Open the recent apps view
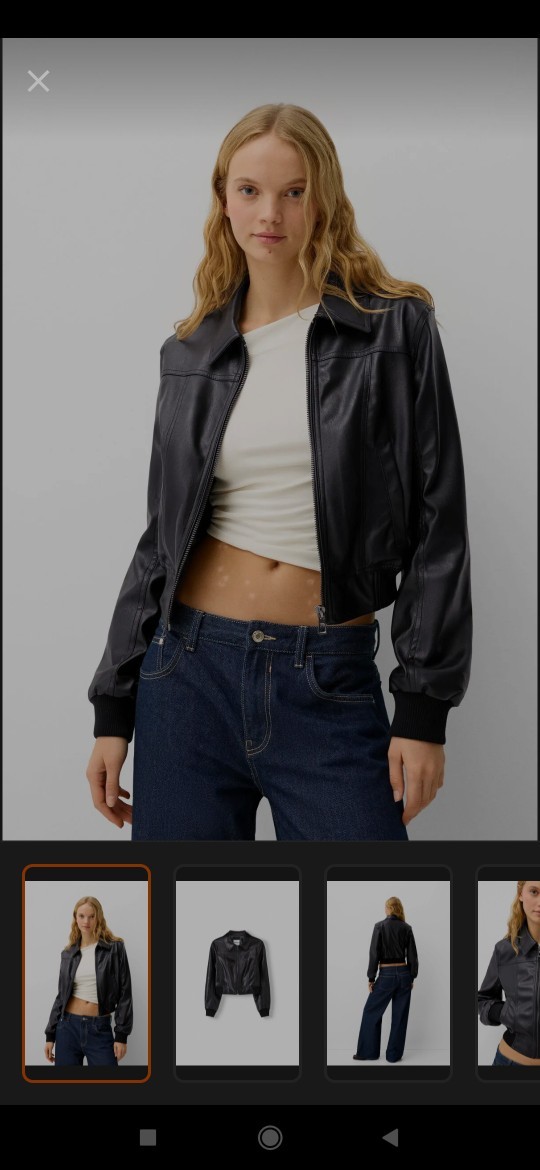 [148, 1137]
